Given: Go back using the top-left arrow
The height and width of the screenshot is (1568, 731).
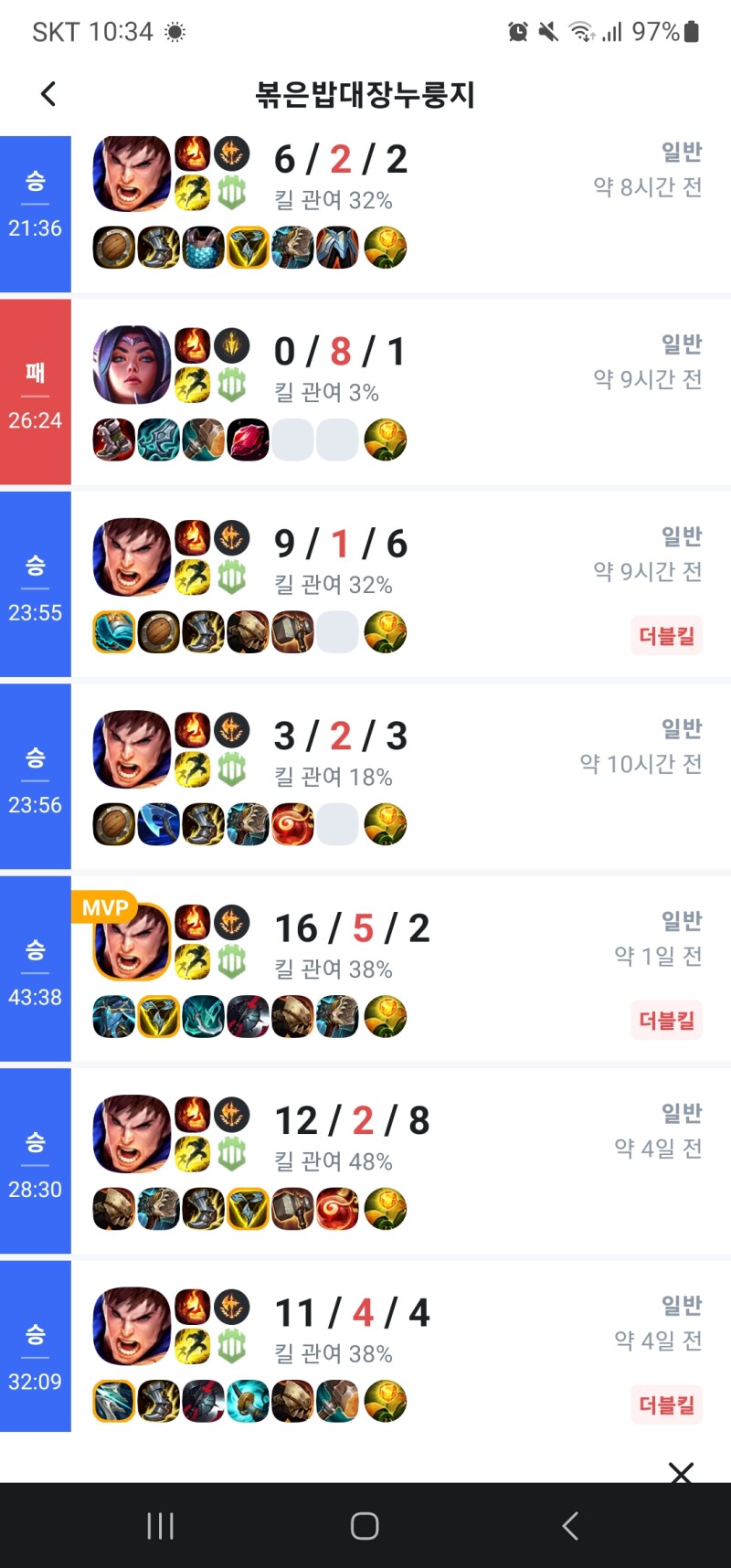Looking at the screenshot, I should [48, 93].
